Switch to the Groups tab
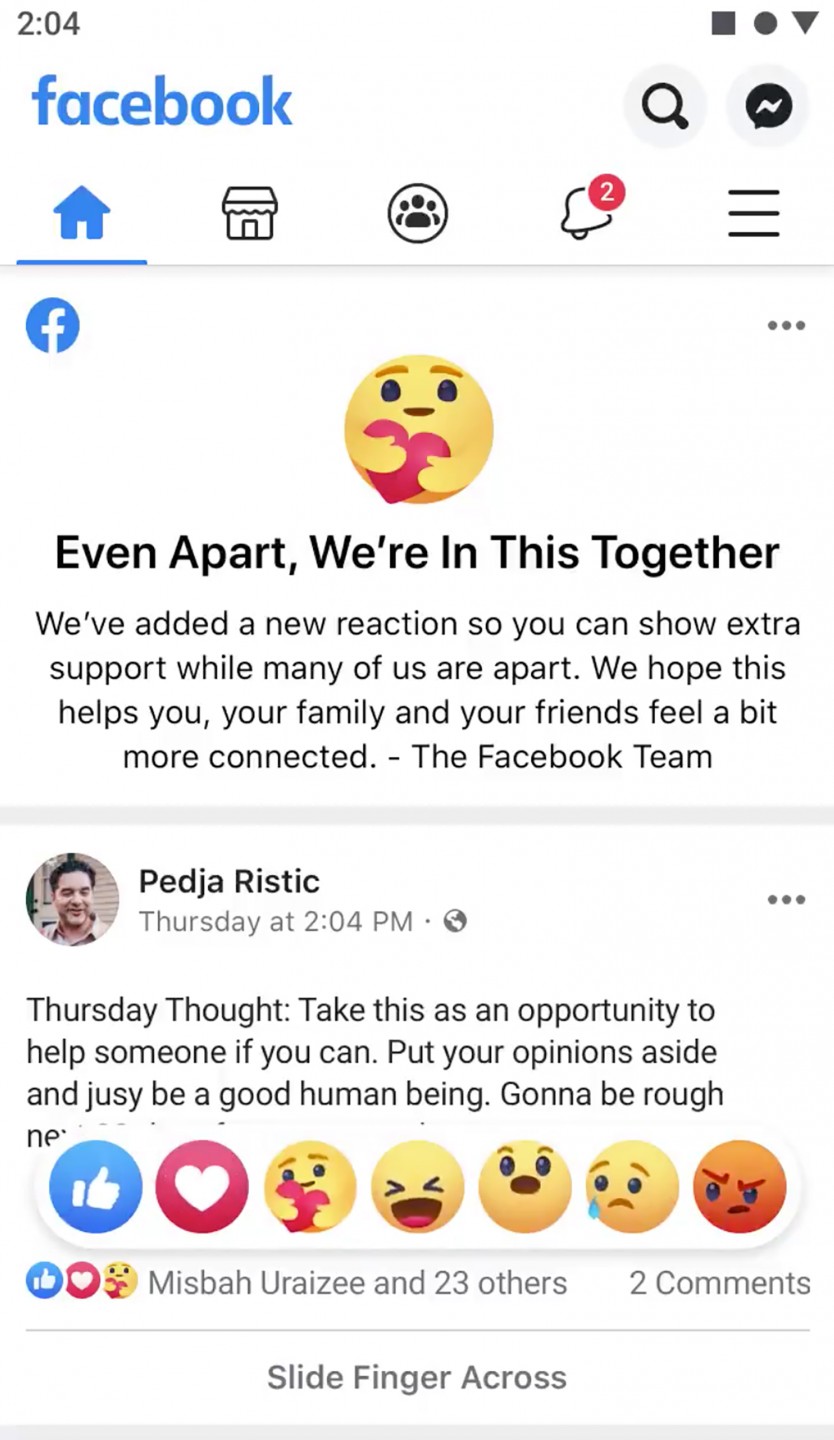 [x=418, y=215]
